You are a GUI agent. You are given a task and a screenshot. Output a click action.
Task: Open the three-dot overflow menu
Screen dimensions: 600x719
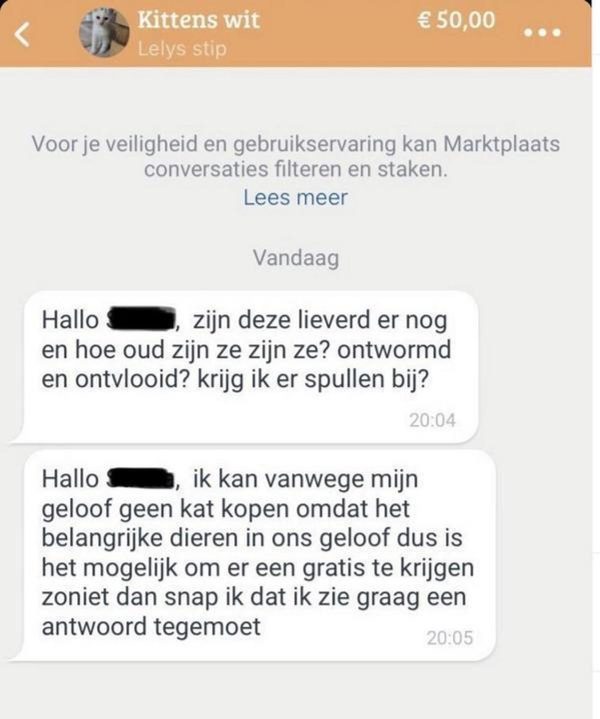coord(541,33)
